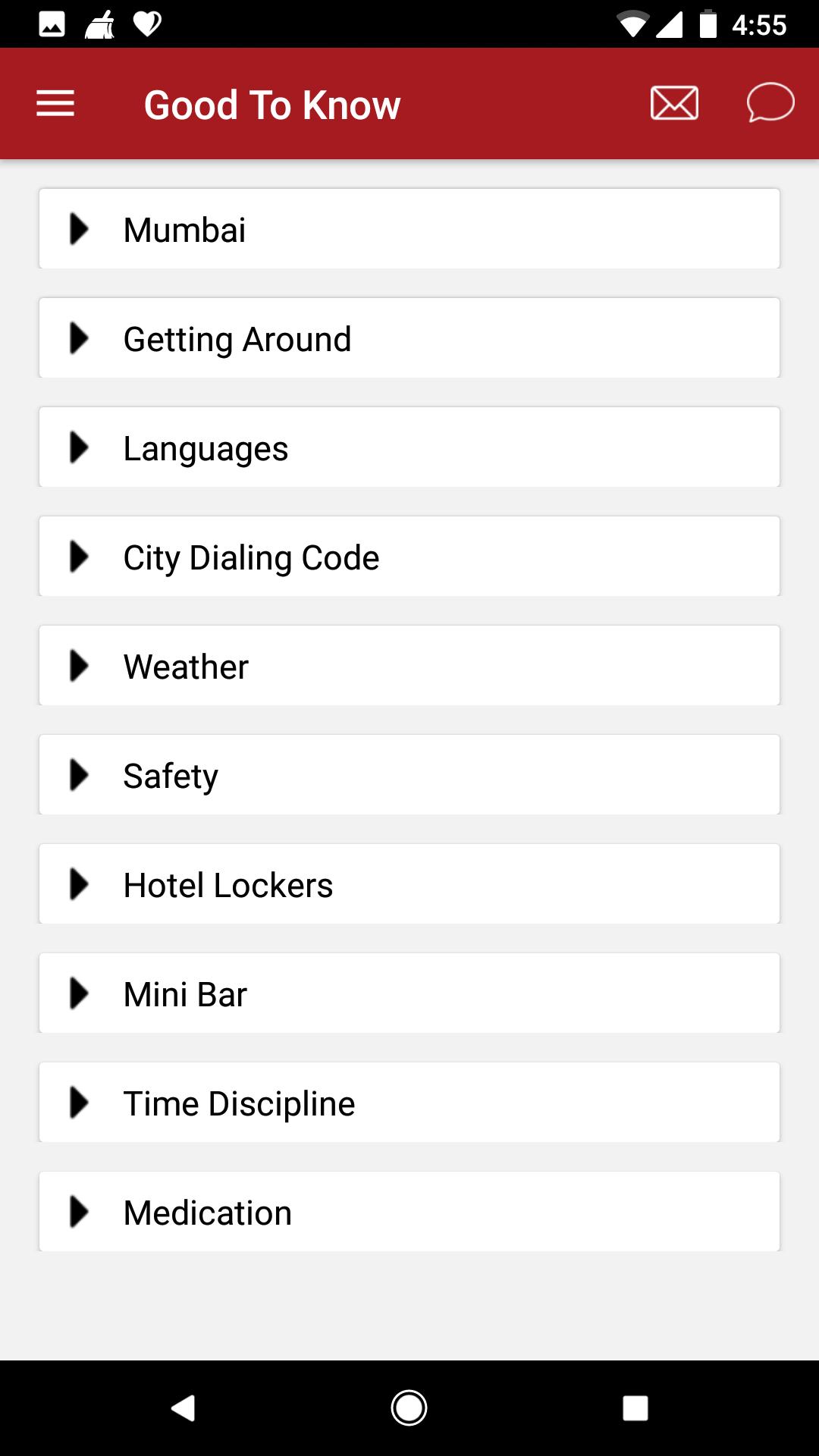Expand the Time Discipline section
The height and width of the screenshot is (1456, 819).
coord(409,1103)
